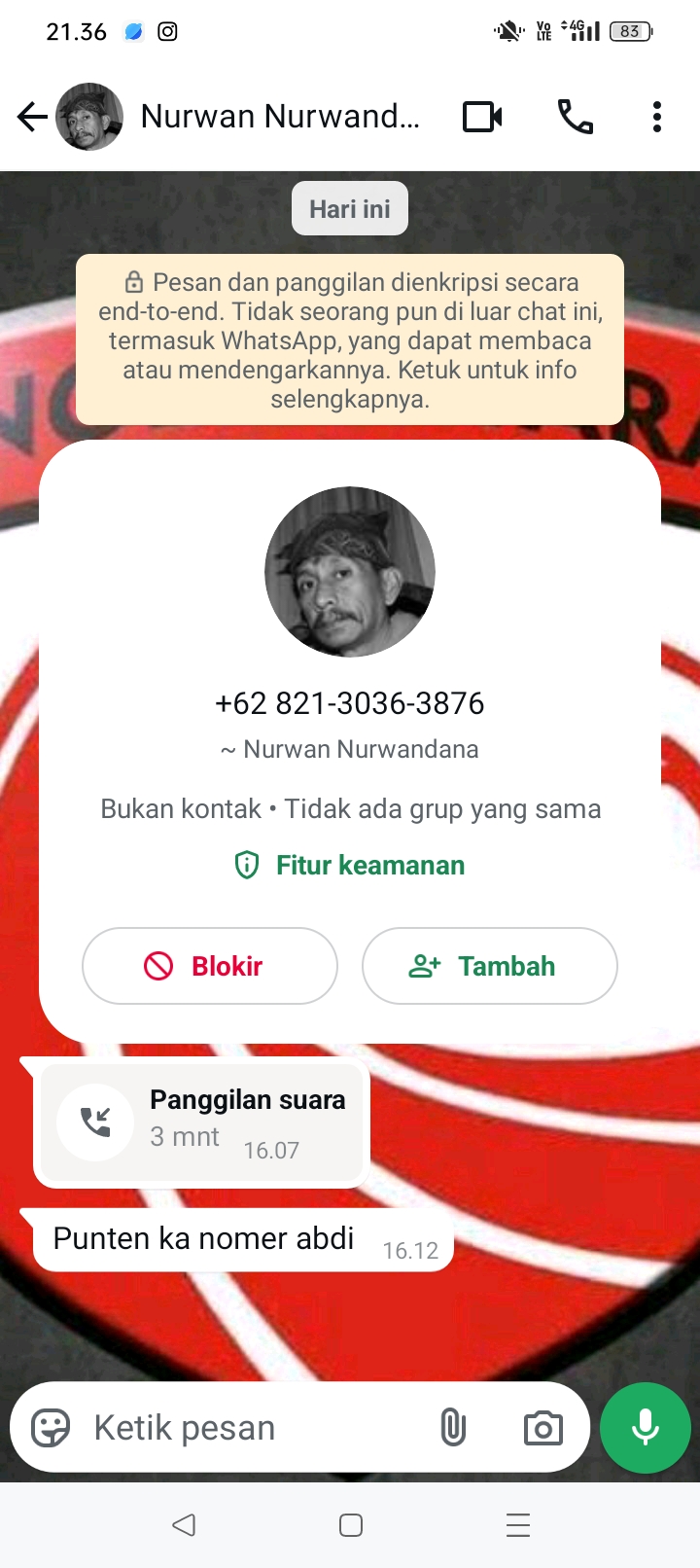
Task: Attach a file with the paperclip
Action: pos(453,1428)
